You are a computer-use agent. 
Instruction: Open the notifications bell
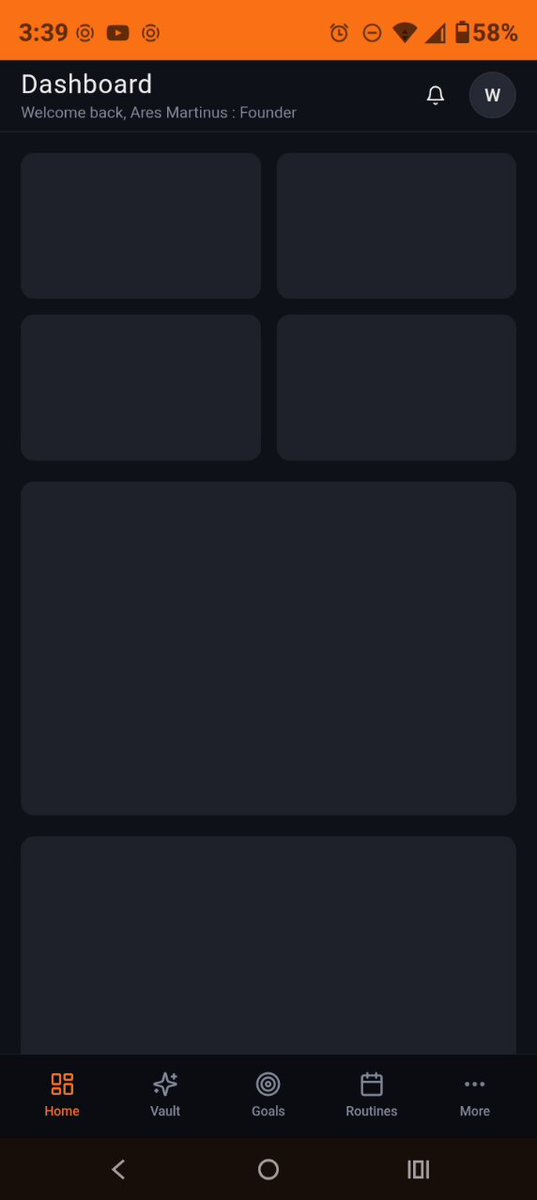435,96
